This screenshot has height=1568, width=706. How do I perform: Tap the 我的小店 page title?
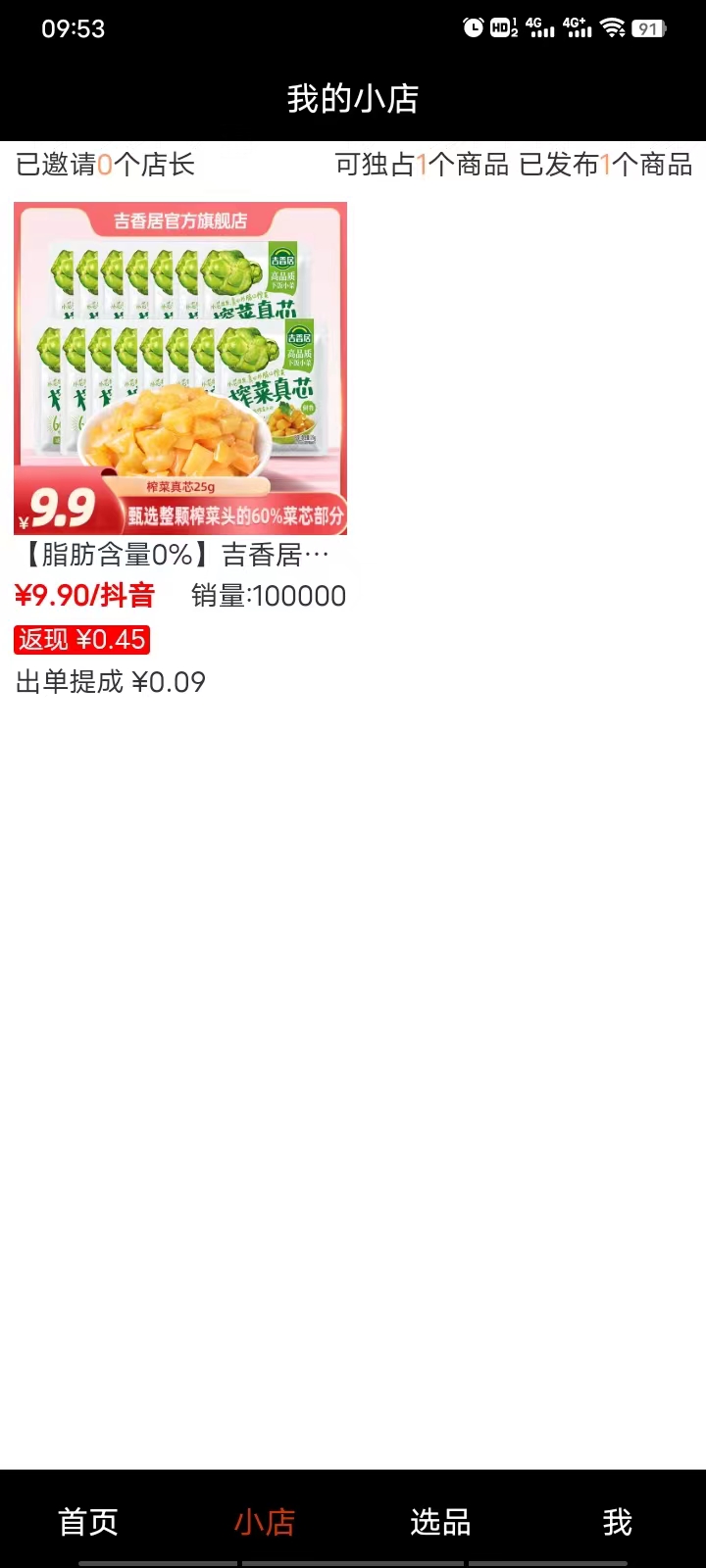tap(353, 98)
